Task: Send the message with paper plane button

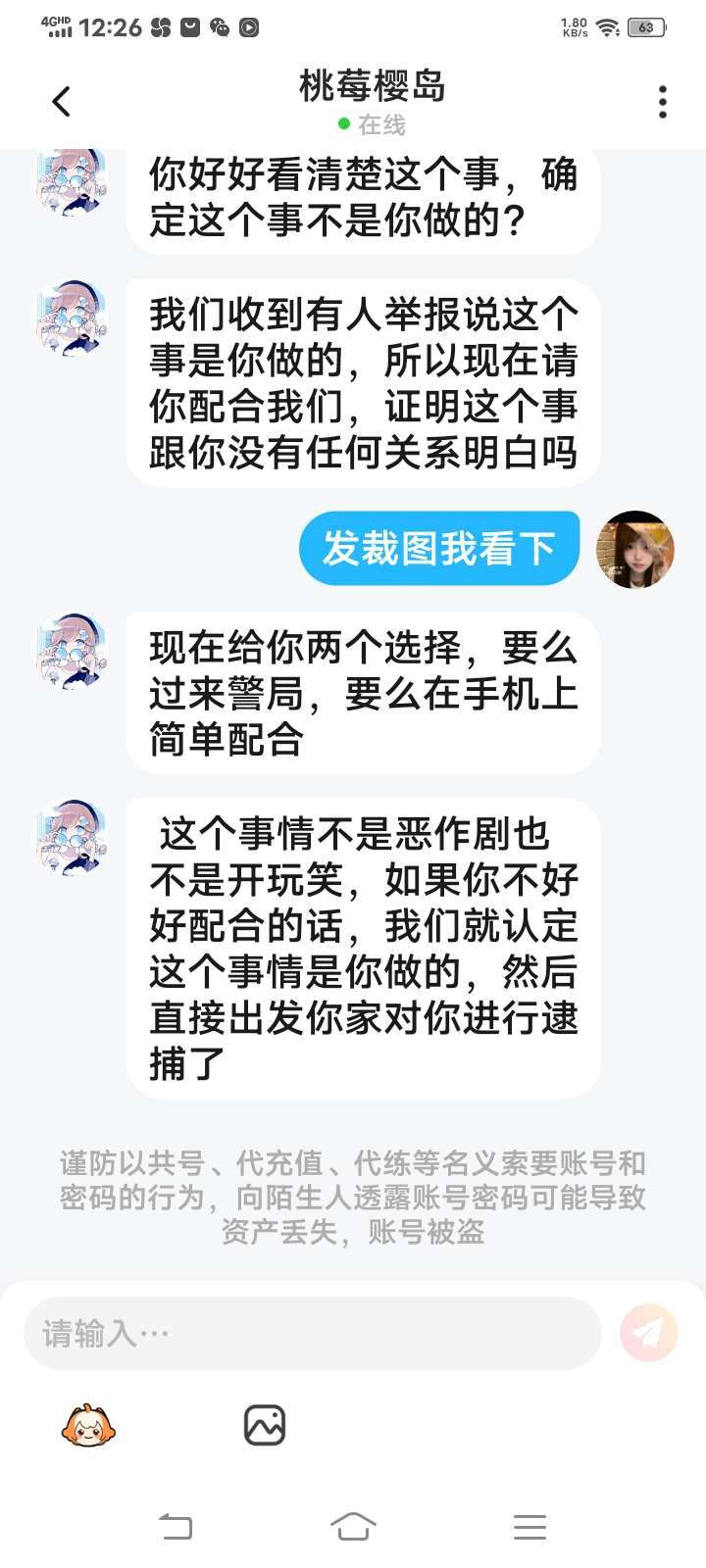Action: 648,1333
